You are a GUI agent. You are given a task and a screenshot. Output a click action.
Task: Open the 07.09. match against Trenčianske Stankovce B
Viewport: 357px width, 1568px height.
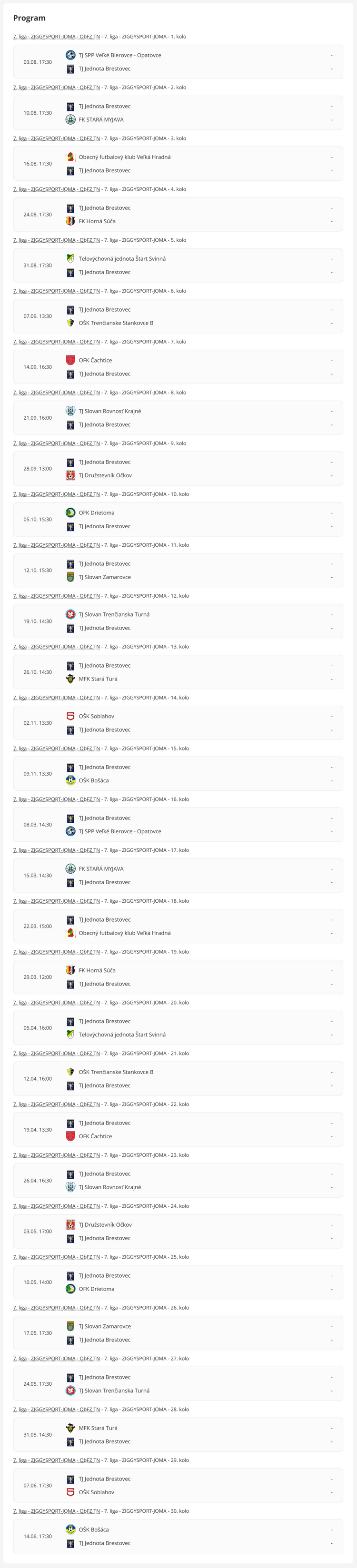pos(178,316)
